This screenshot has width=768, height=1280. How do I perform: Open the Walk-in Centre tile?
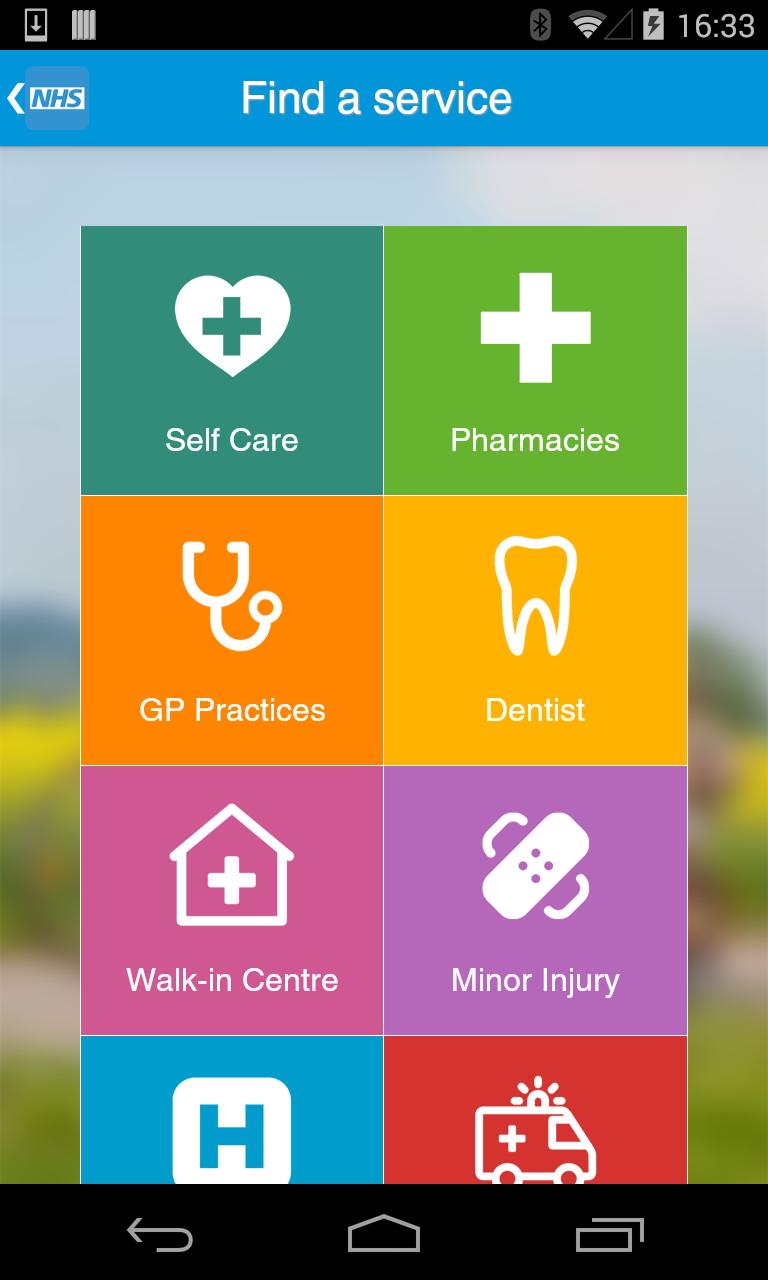[x=231, y=900]
